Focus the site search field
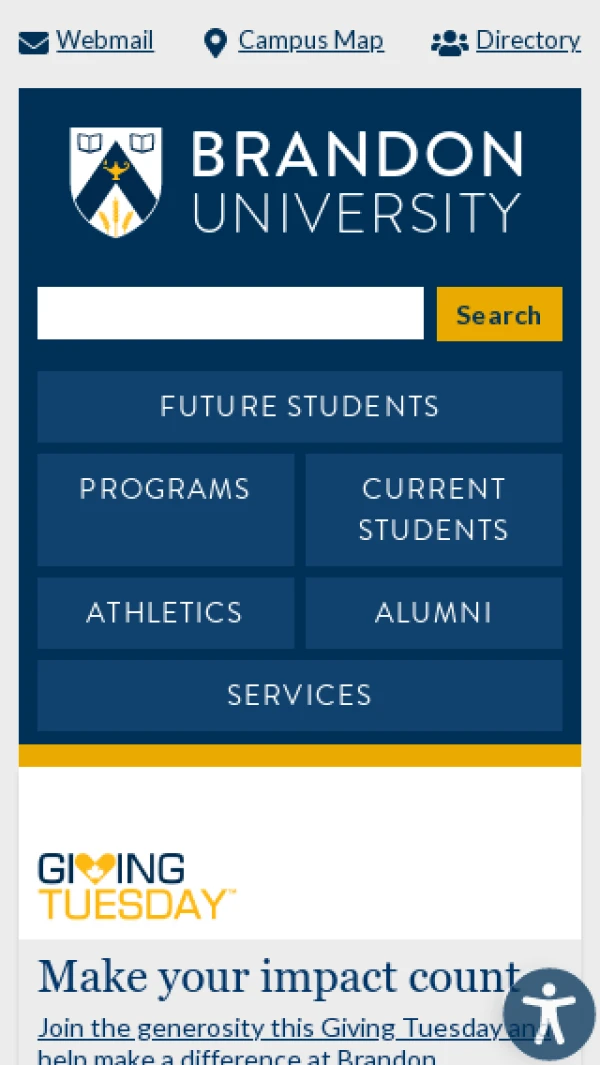The height and width of the screenshot is (1065, 600). (x=230, y=314)
